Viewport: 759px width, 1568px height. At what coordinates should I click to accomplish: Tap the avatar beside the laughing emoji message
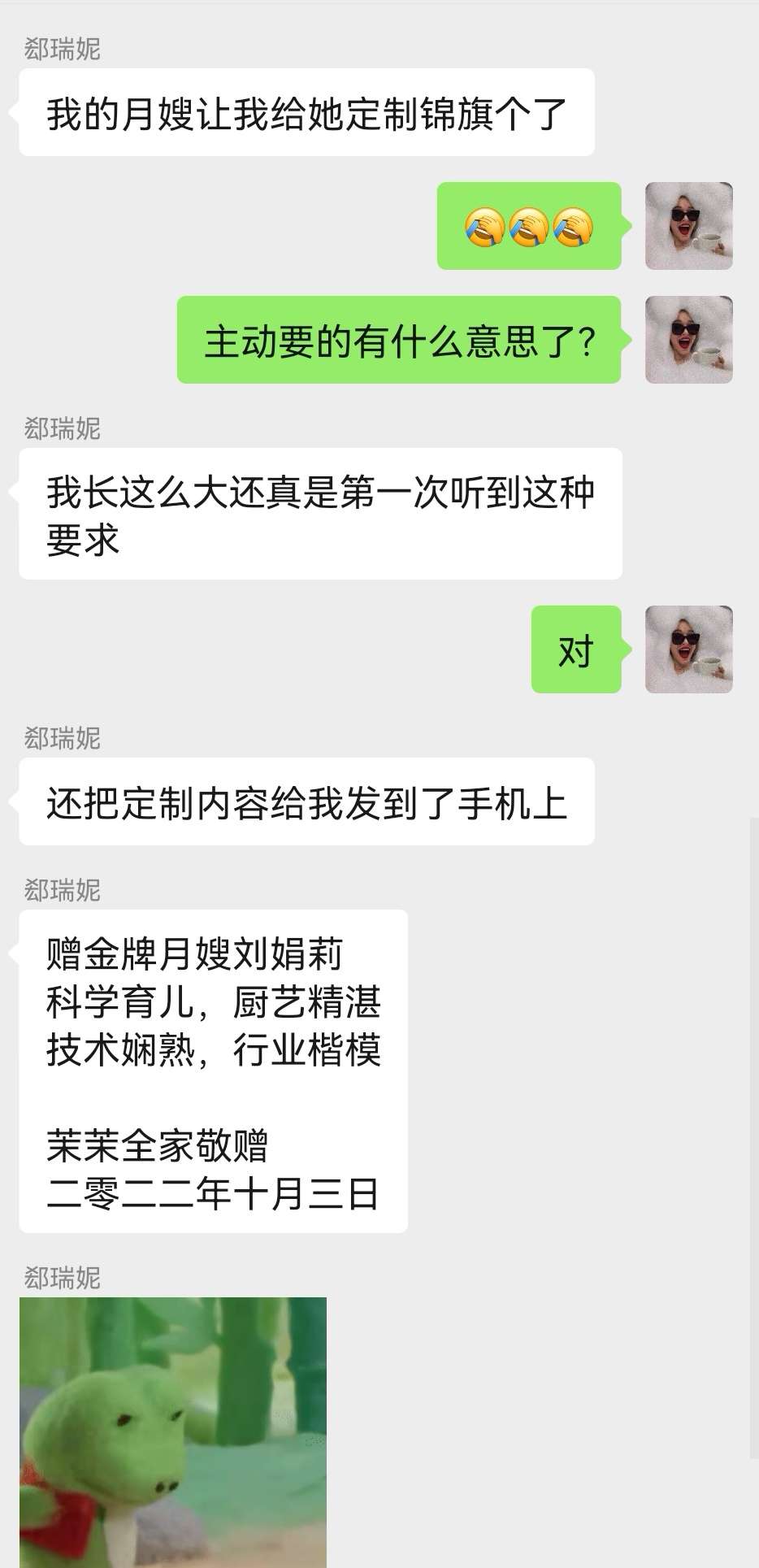coord(688,225)
